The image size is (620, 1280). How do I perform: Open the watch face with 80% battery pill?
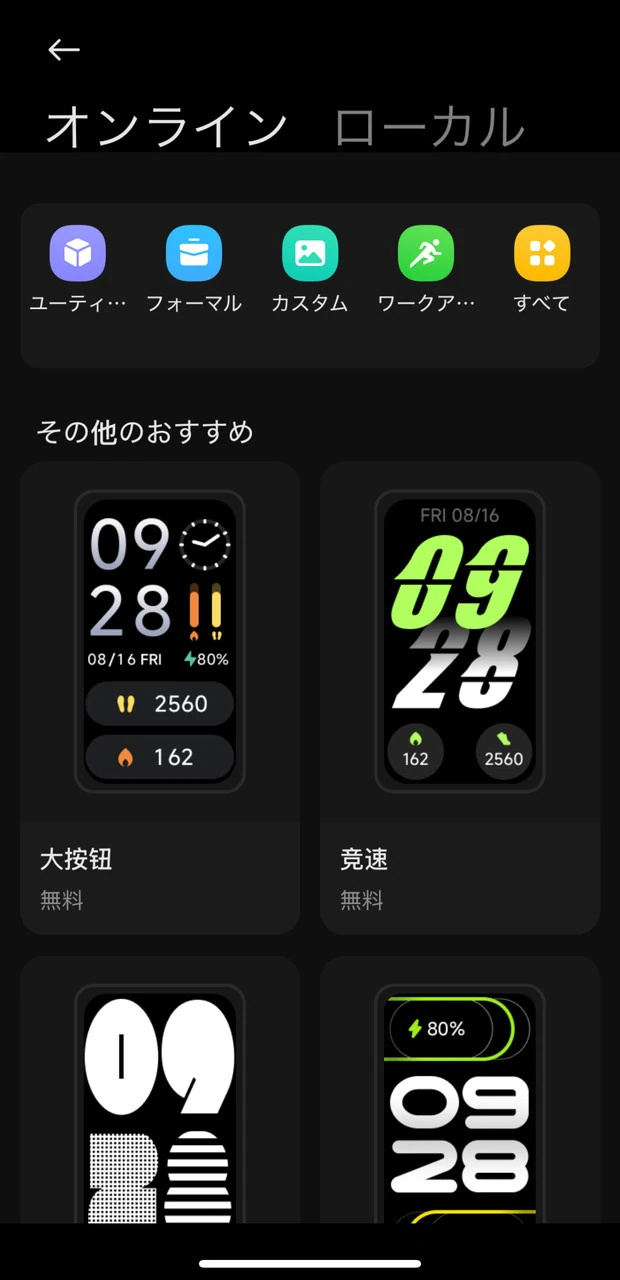click(x=460, y=1100)
